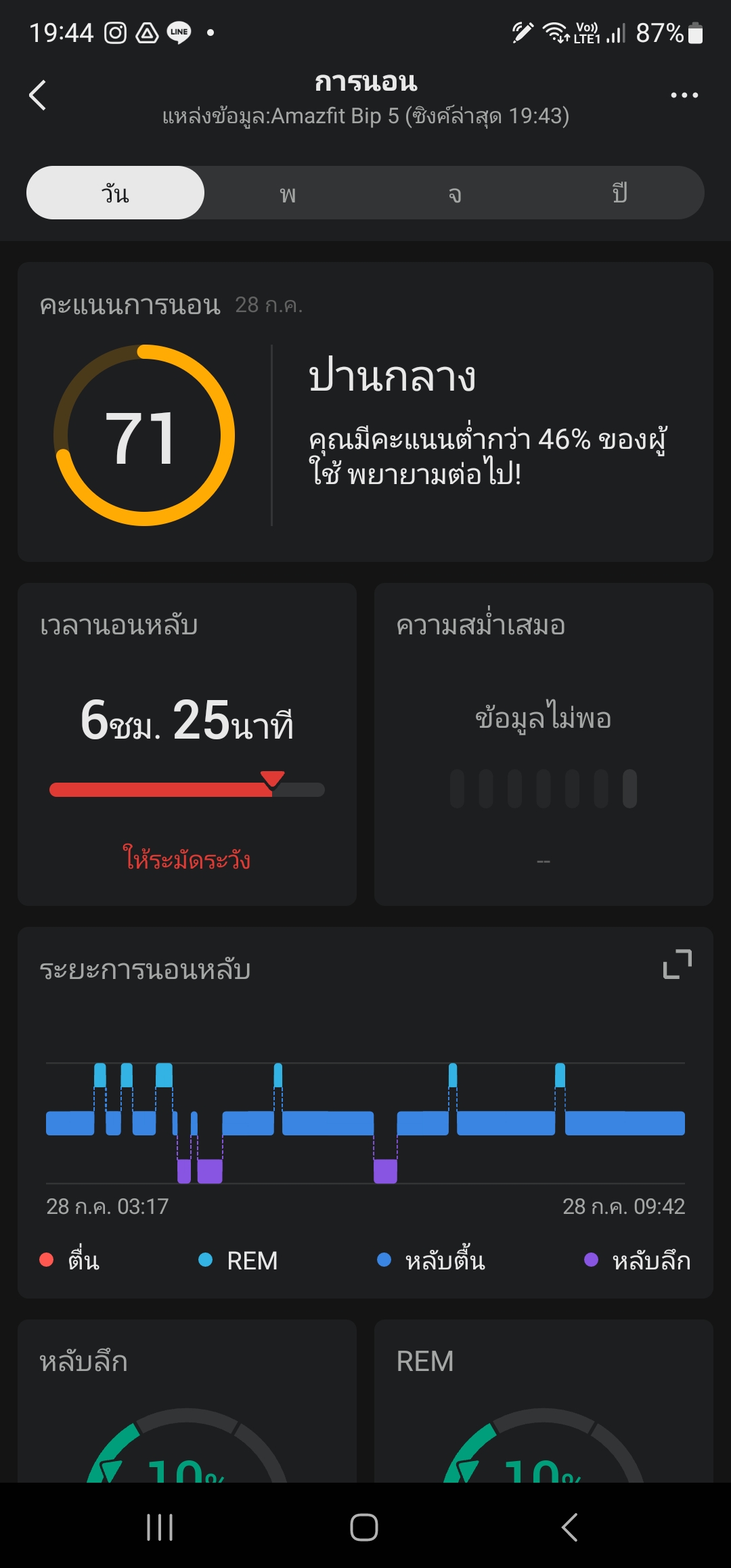Open the คะแนนการนอน score card

coord(365,412)
